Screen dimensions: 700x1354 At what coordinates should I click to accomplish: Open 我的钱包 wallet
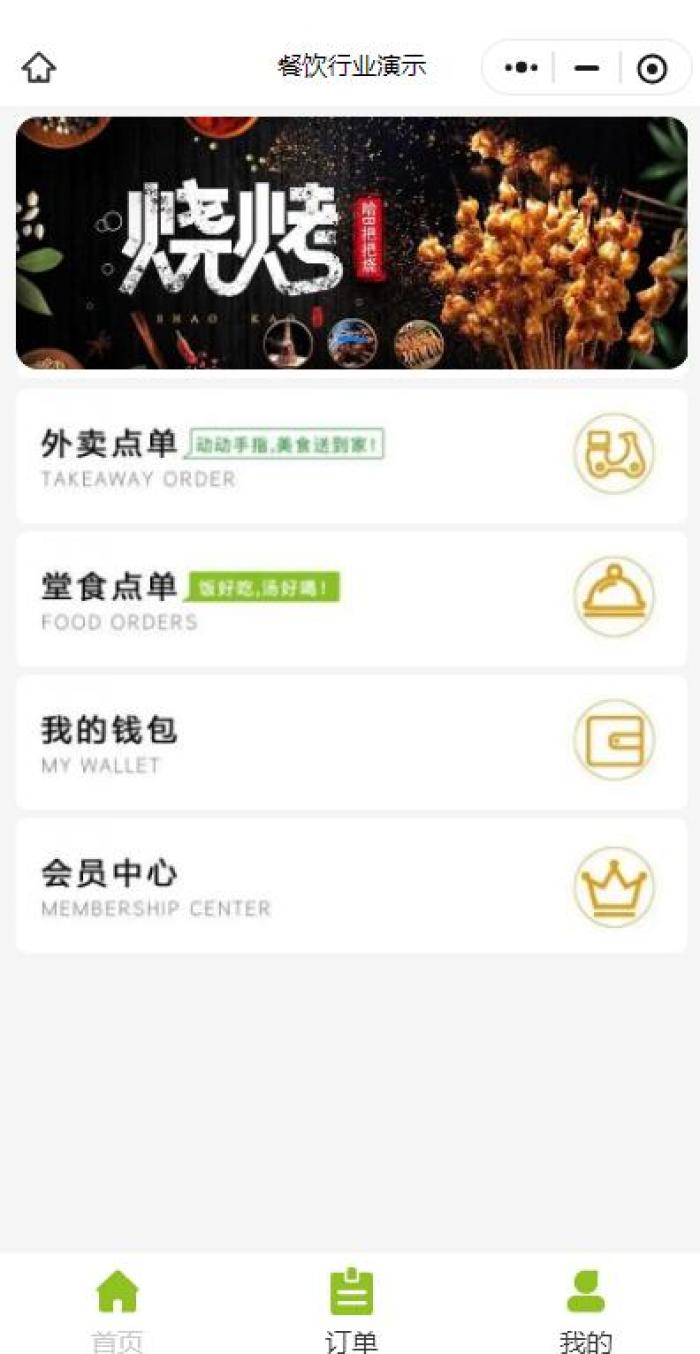point(351,742)
